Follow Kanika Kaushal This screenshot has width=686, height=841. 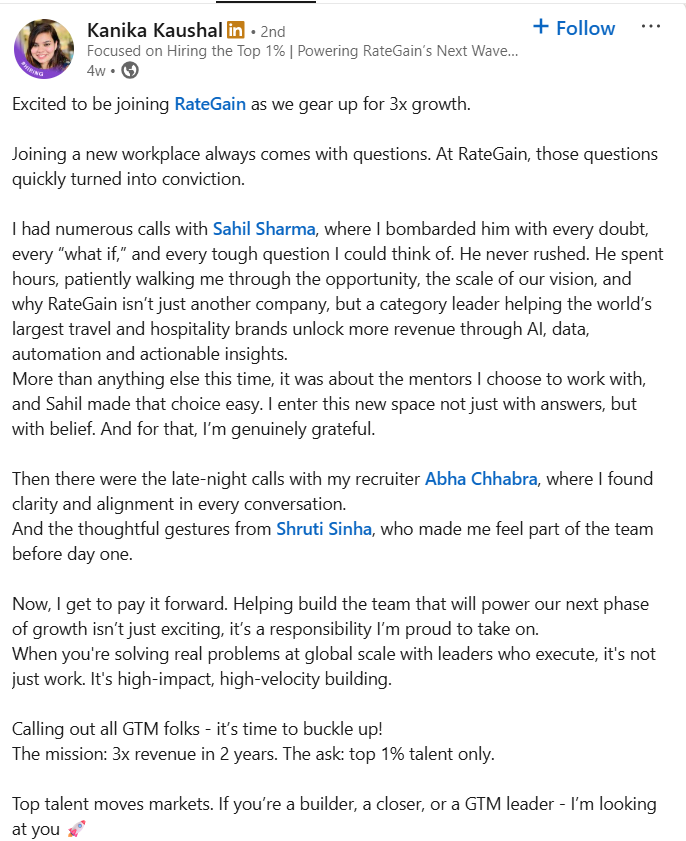(x=573, y=27)
